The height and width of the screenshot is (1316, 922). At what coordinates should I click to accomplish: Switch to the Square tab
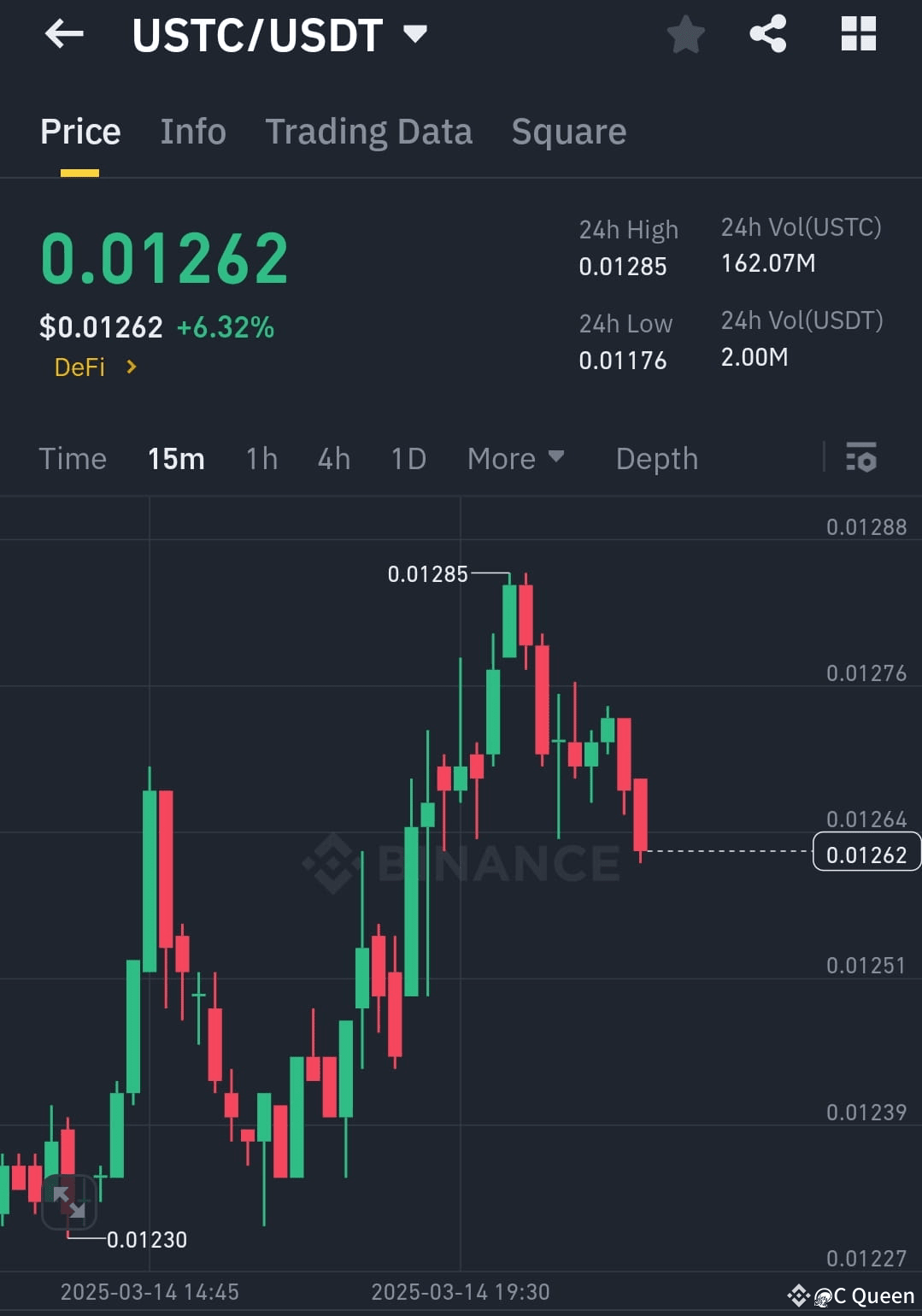[x=568, y=132]
